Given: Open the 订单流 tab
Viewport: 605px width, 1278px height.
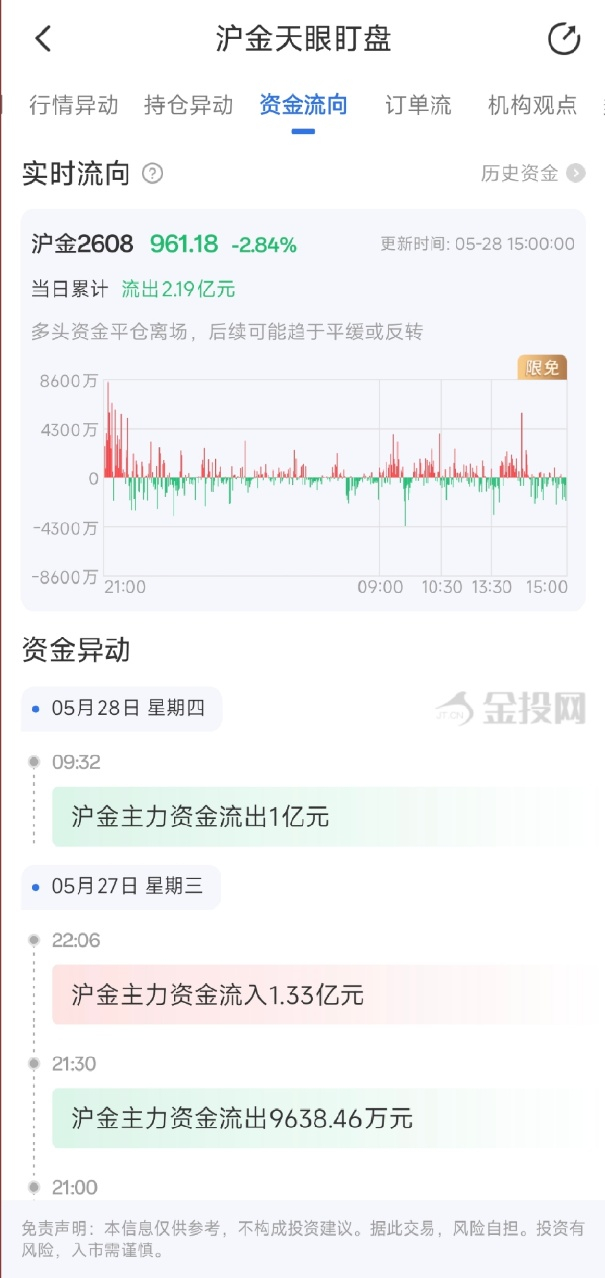Looking at the screenshot, I should click(418, 105).
